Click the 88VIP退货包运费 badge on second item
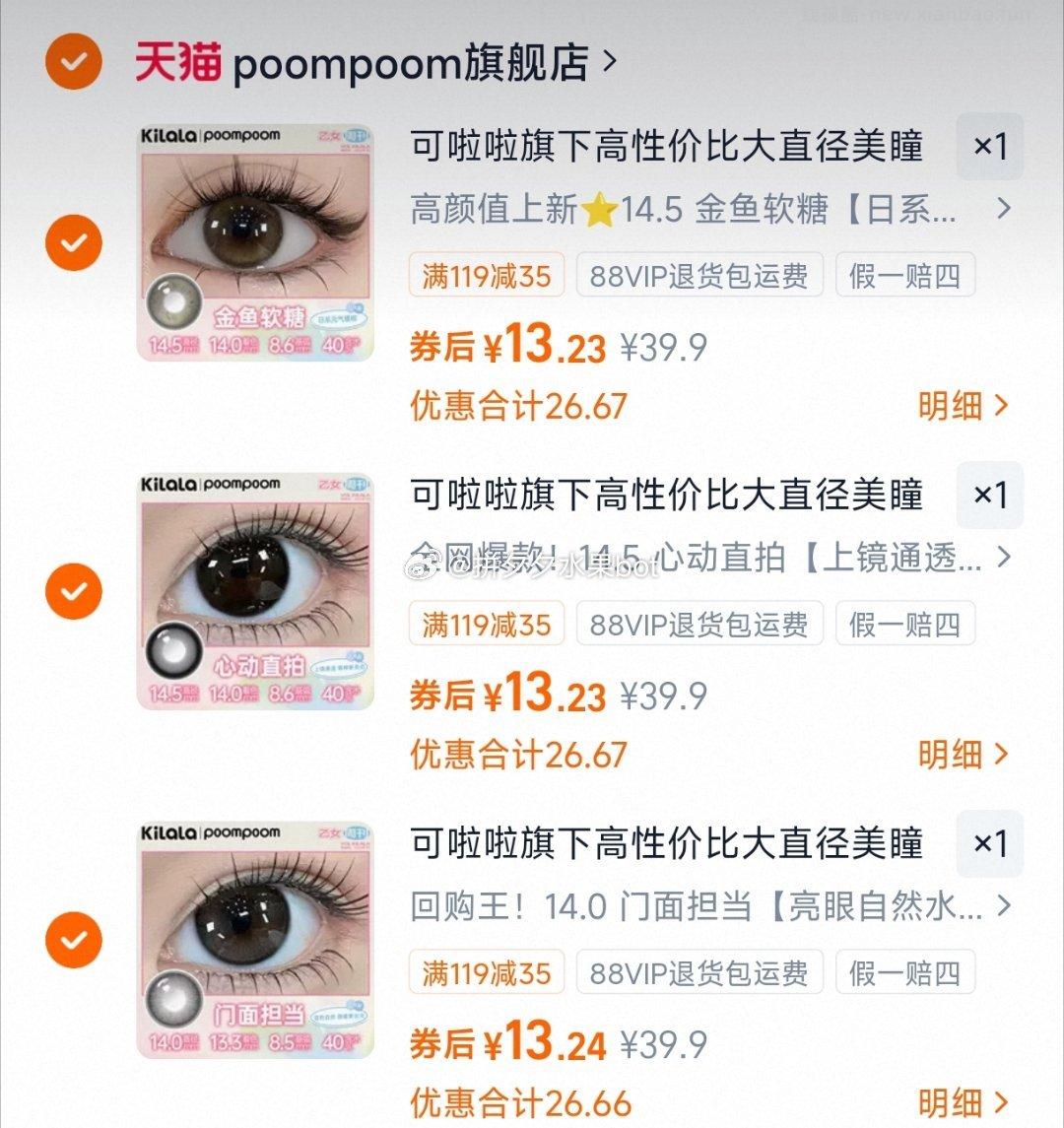This screenshot has width=1064, height=1128. tap(699, 624)
